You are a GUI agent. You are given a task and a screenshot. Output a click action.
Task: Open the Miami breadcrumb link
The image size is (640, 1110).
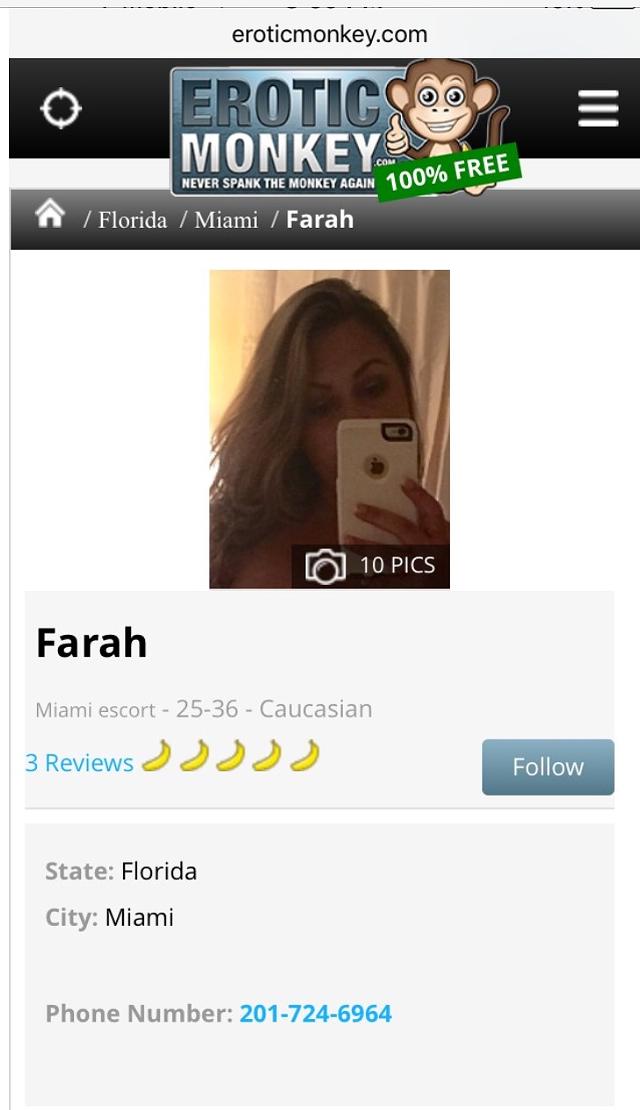click(x=227, y=220)
